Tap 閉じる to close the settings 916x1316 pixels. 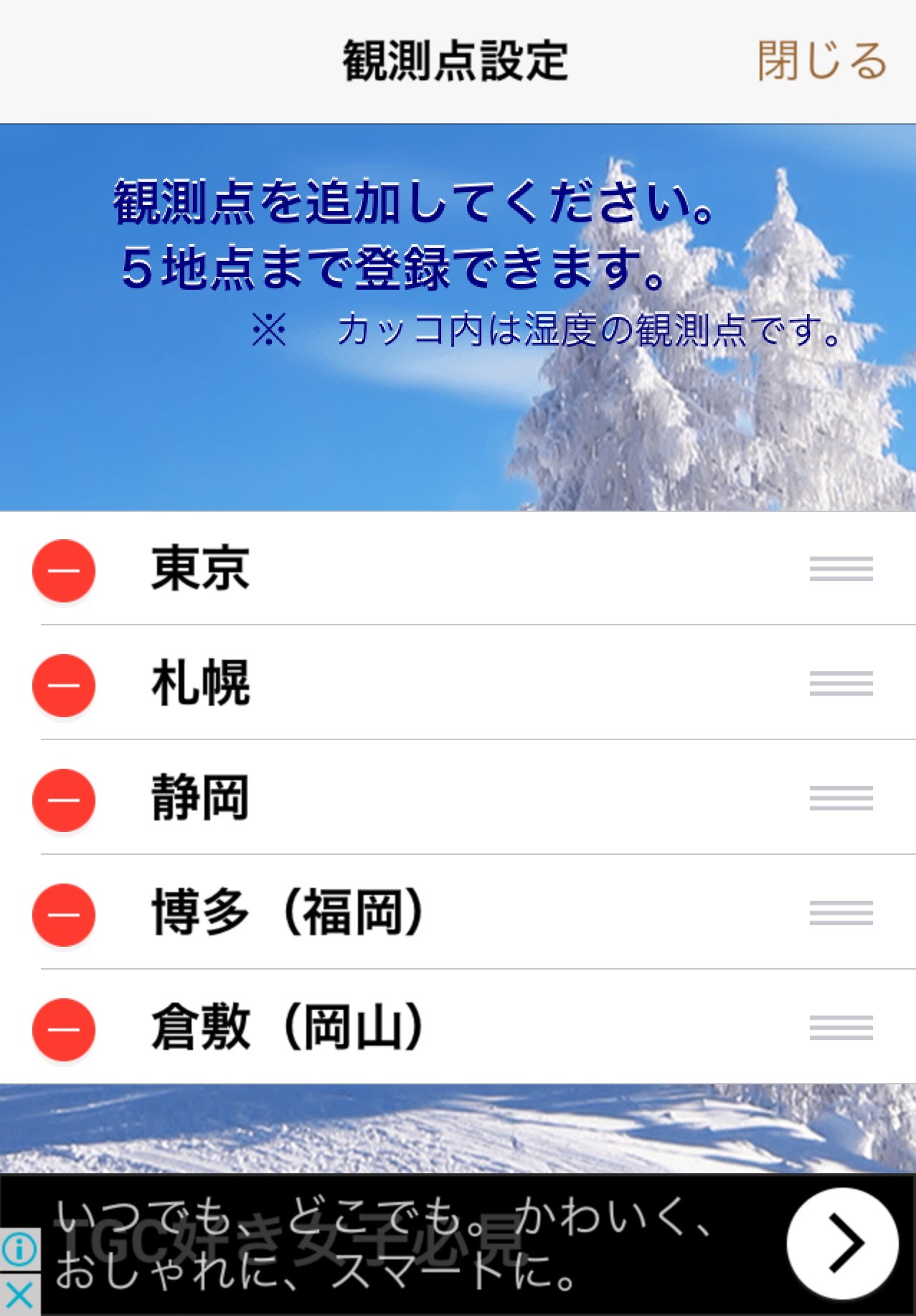click(821, 60)
